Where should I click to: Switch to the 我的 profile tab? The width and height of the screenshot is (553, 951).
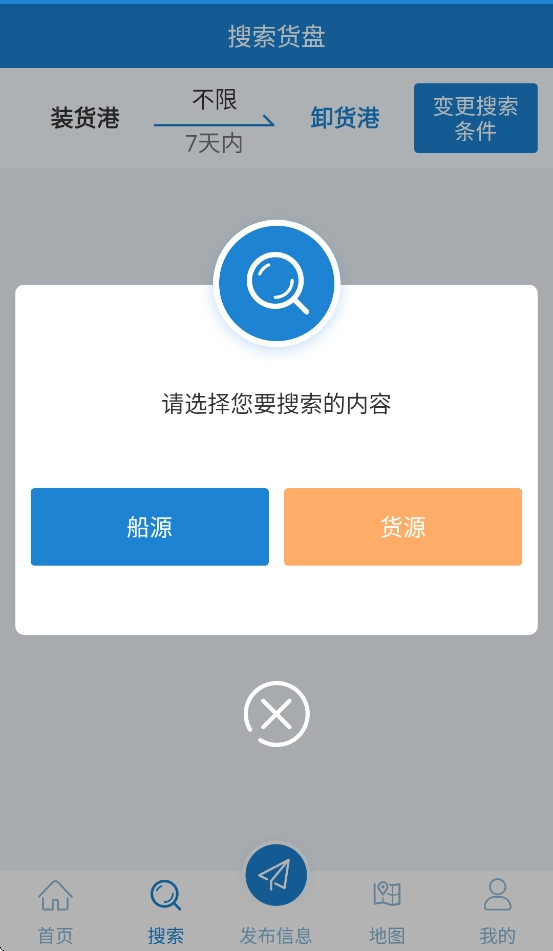pyautogui.click(x=497, y=912)
